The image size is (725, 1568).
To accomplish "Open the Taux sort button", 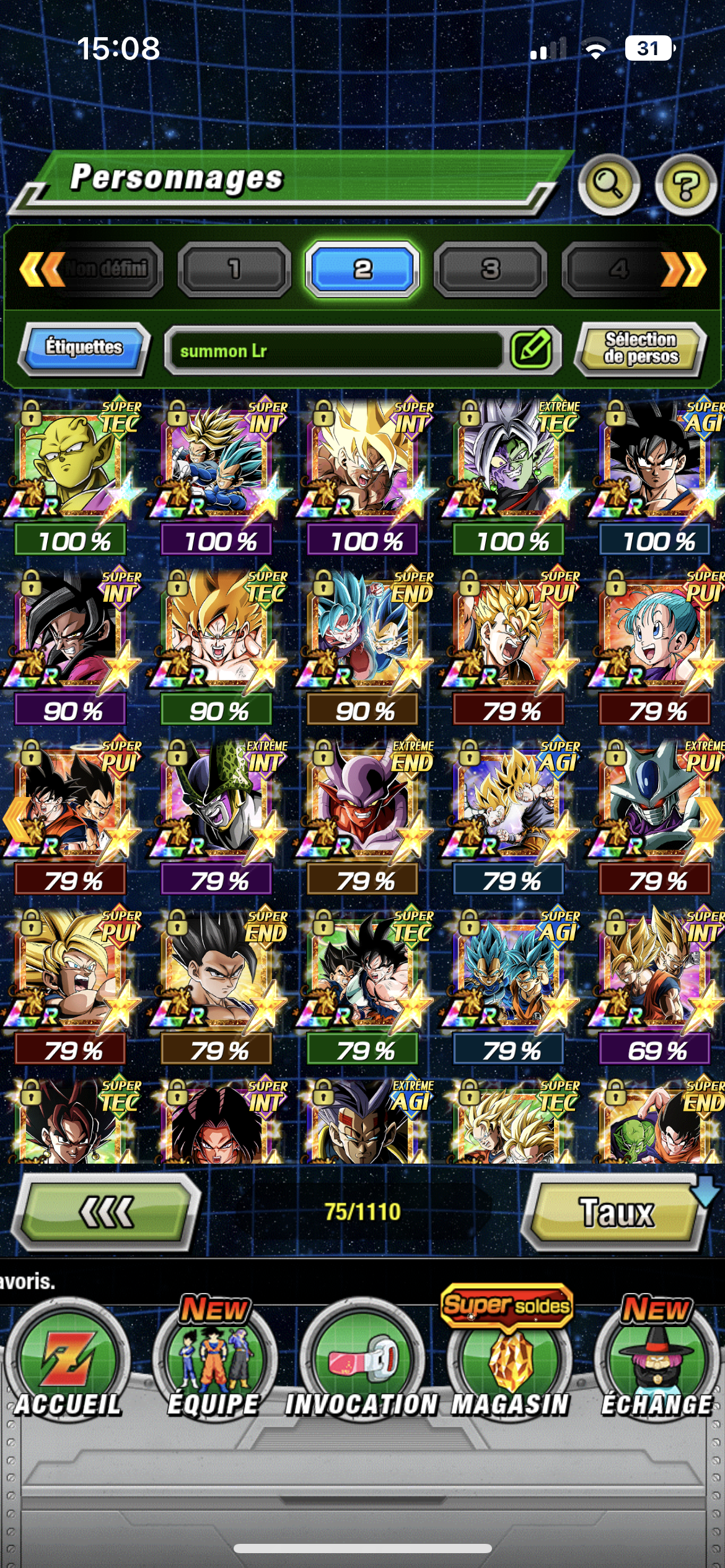I will (616, 1211).
